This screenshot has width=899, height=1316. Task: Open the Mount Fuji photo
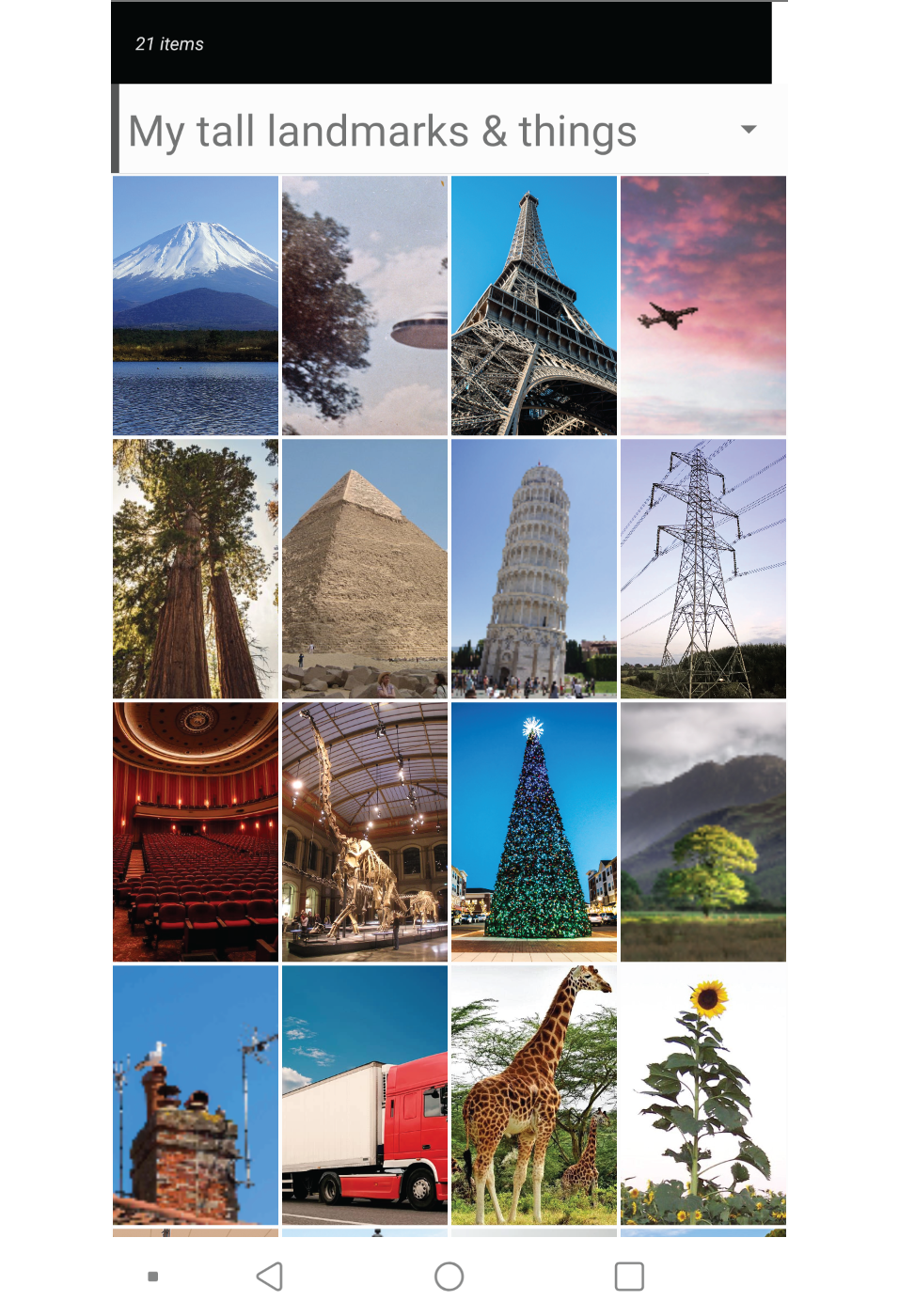[196, 305]
